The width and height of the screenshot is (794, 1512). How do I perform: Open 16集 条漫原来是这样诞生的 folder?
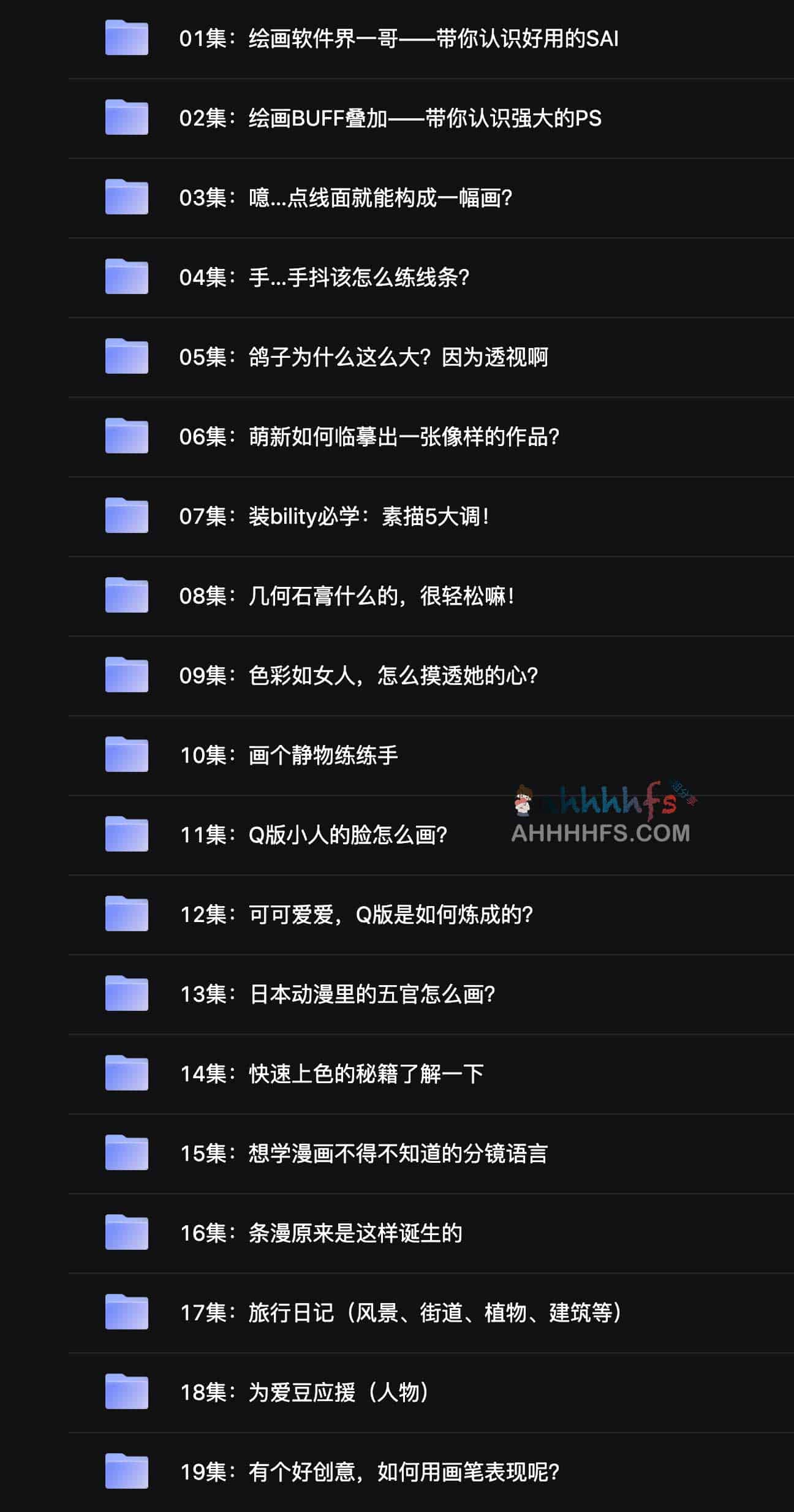tap(321, 1233)
